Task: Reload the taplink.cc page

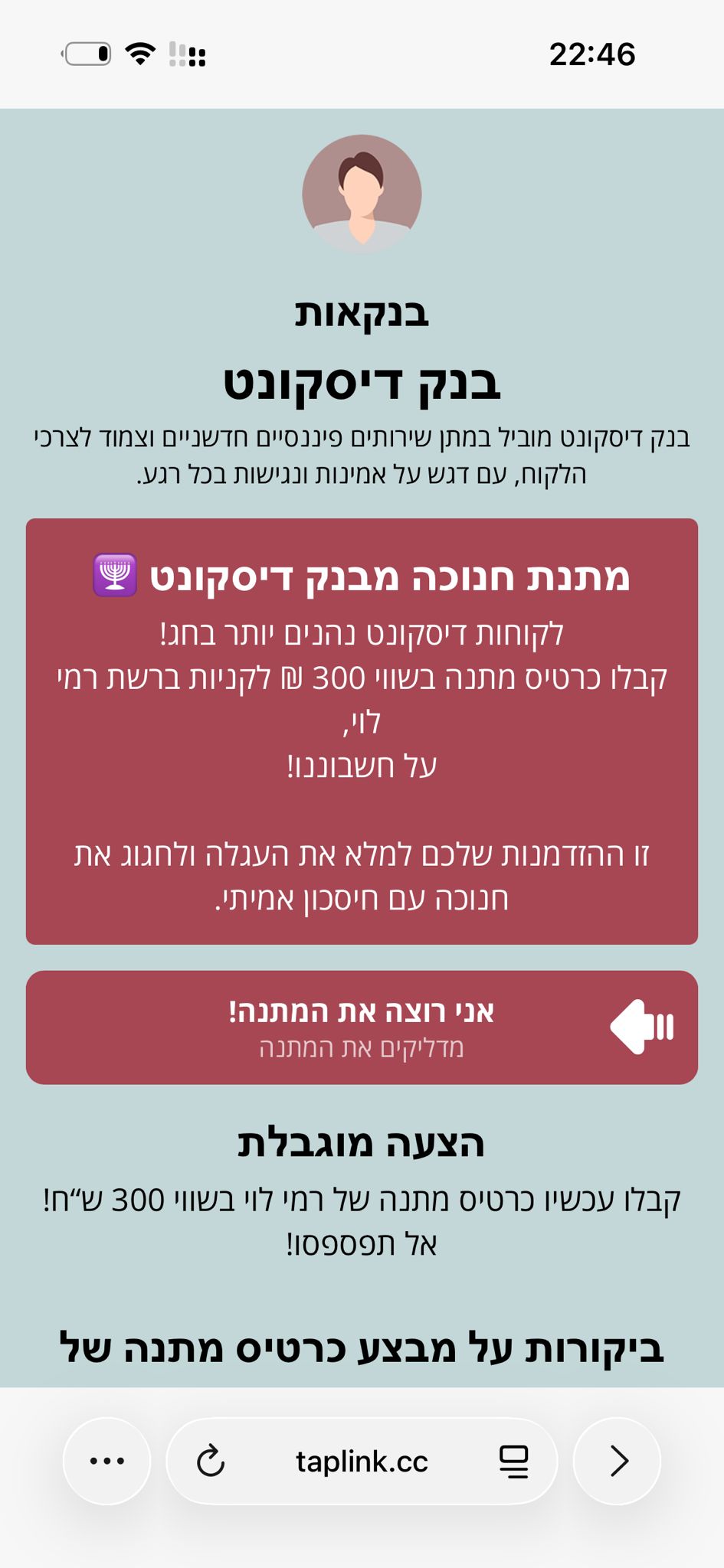Action: click(x=211, y=1461)
